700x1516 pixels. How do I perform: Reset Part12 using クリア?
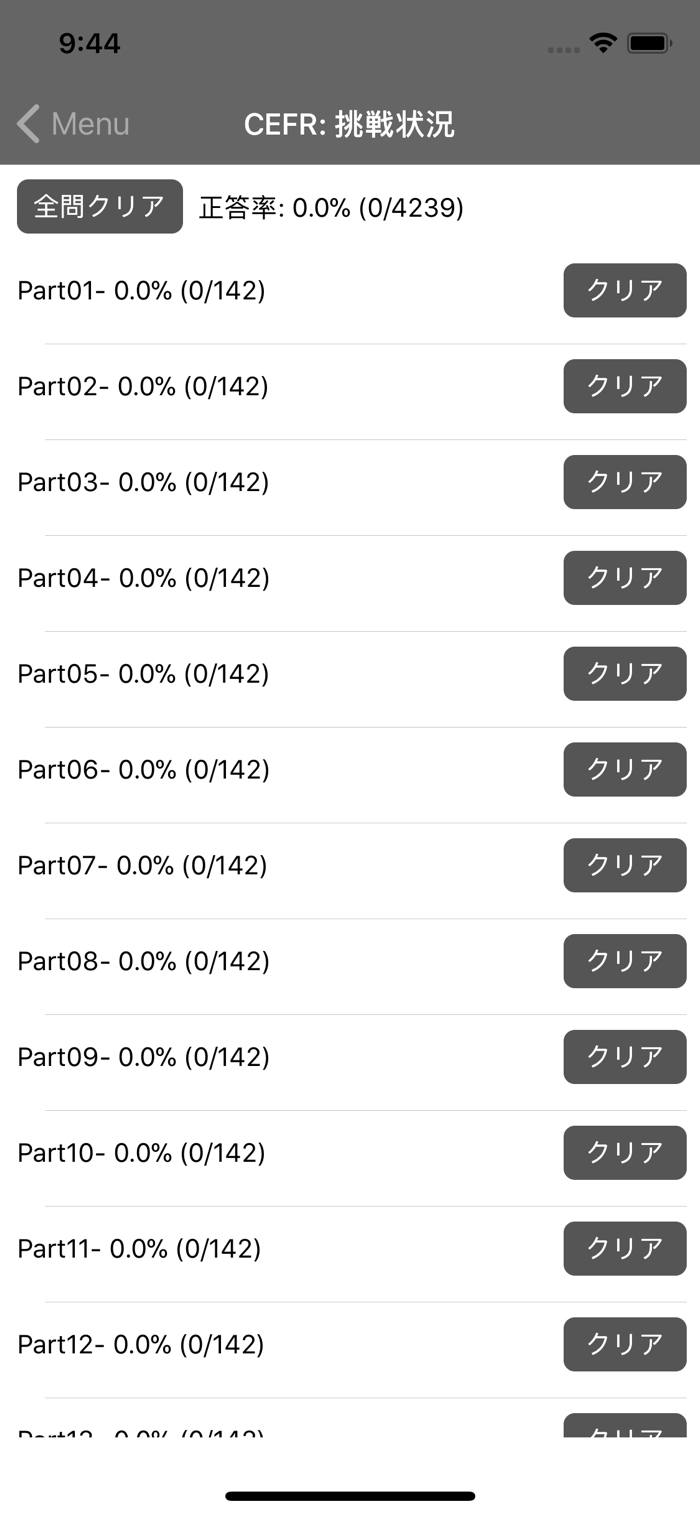point(624,1344)
